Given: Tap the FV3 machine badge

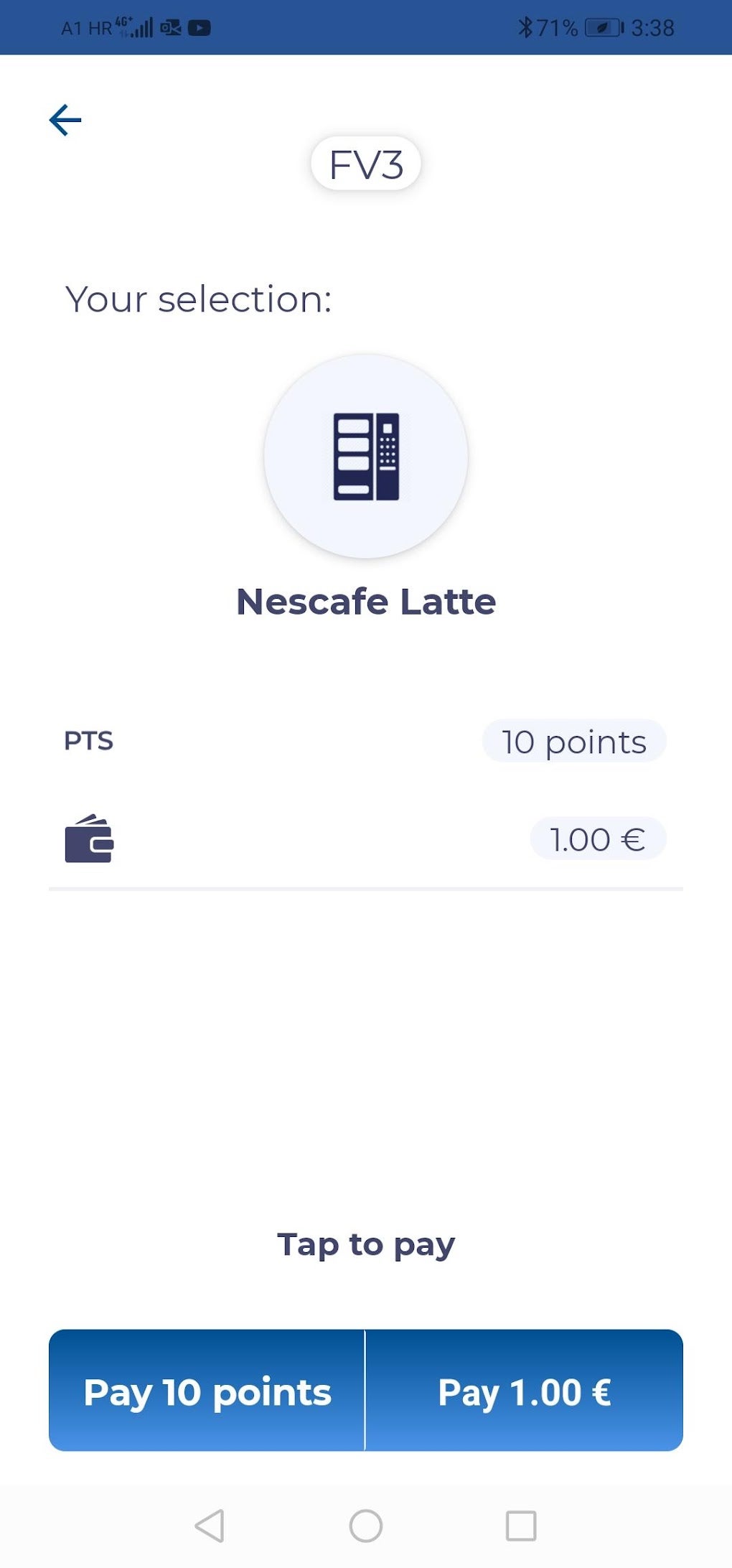Looking at the screenshot, I should [x=366, y=163].
